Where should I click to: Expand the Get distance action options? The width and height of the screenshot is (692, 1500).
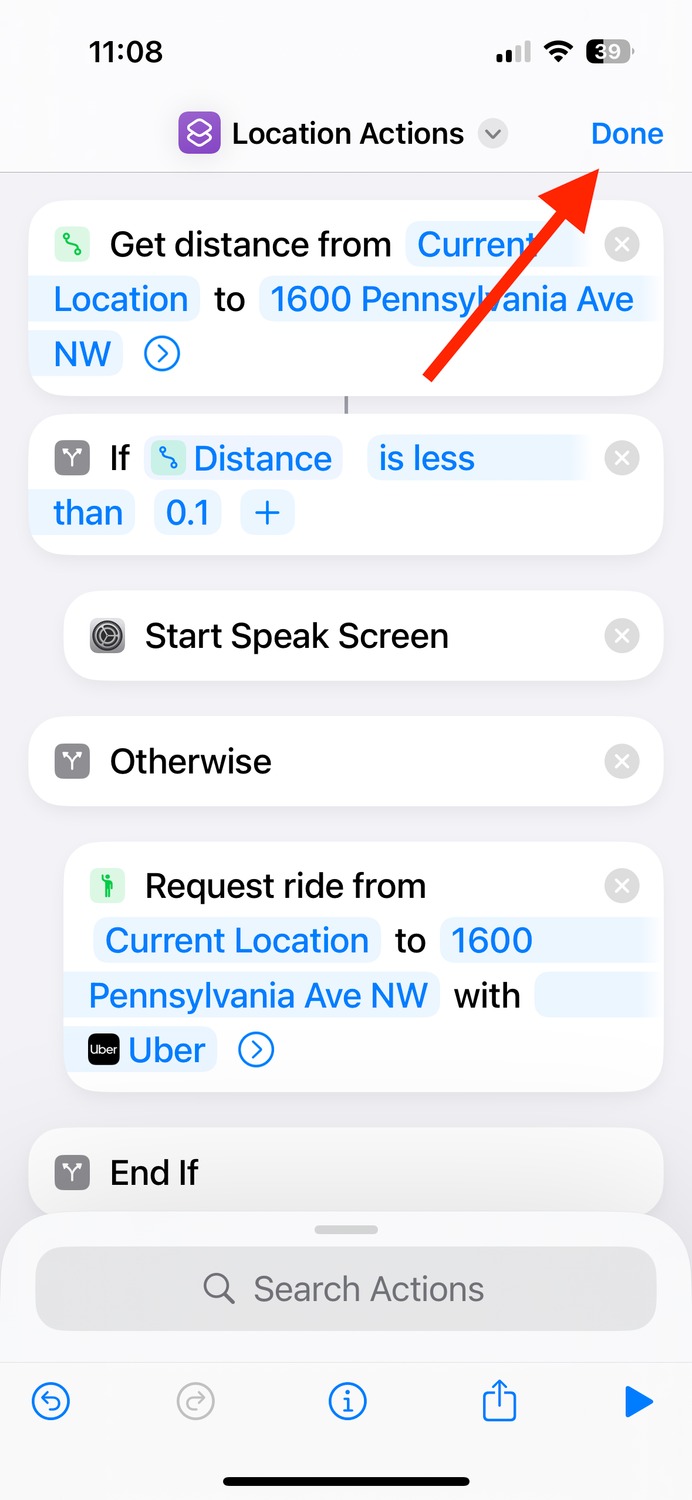162,353
